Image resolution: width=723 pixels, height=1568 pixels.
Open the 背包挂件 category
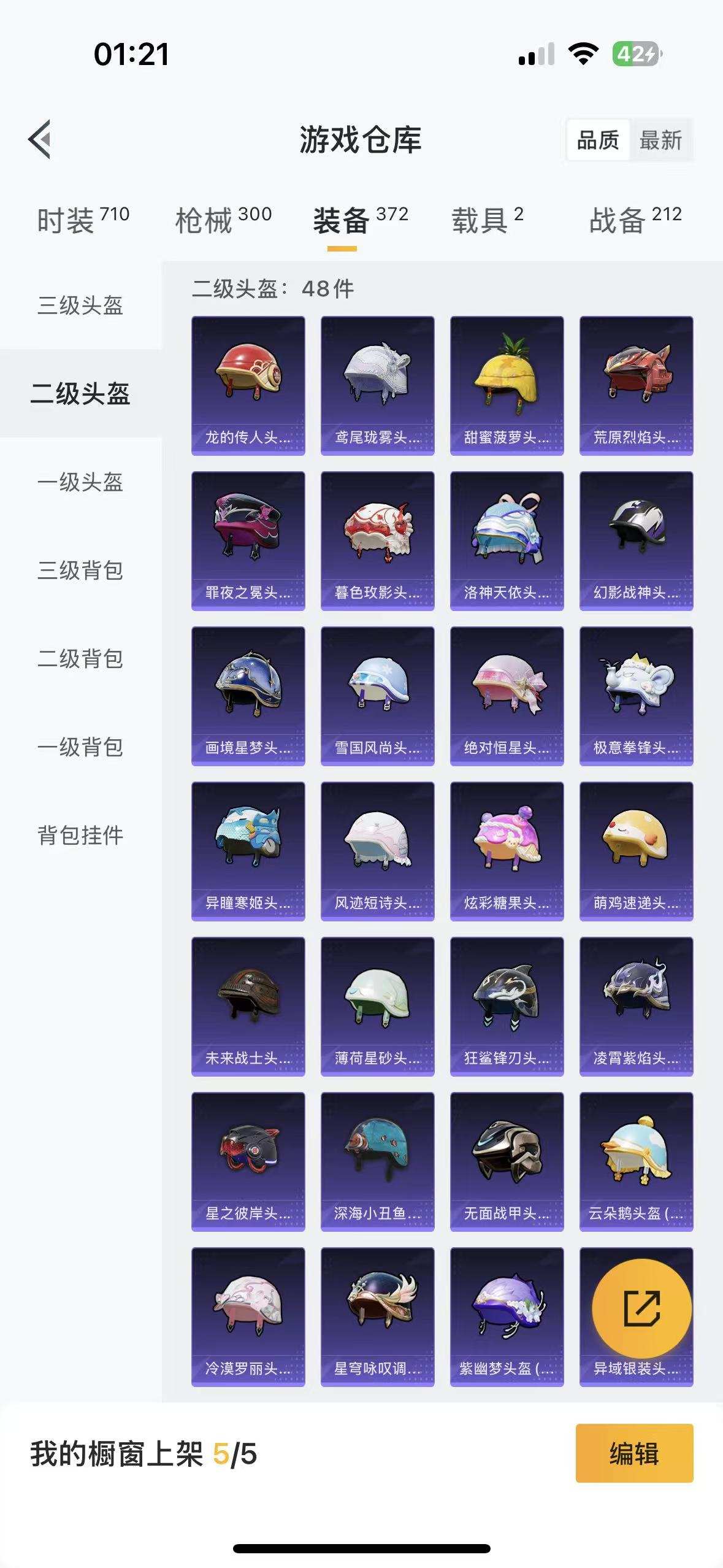[80, 836]
